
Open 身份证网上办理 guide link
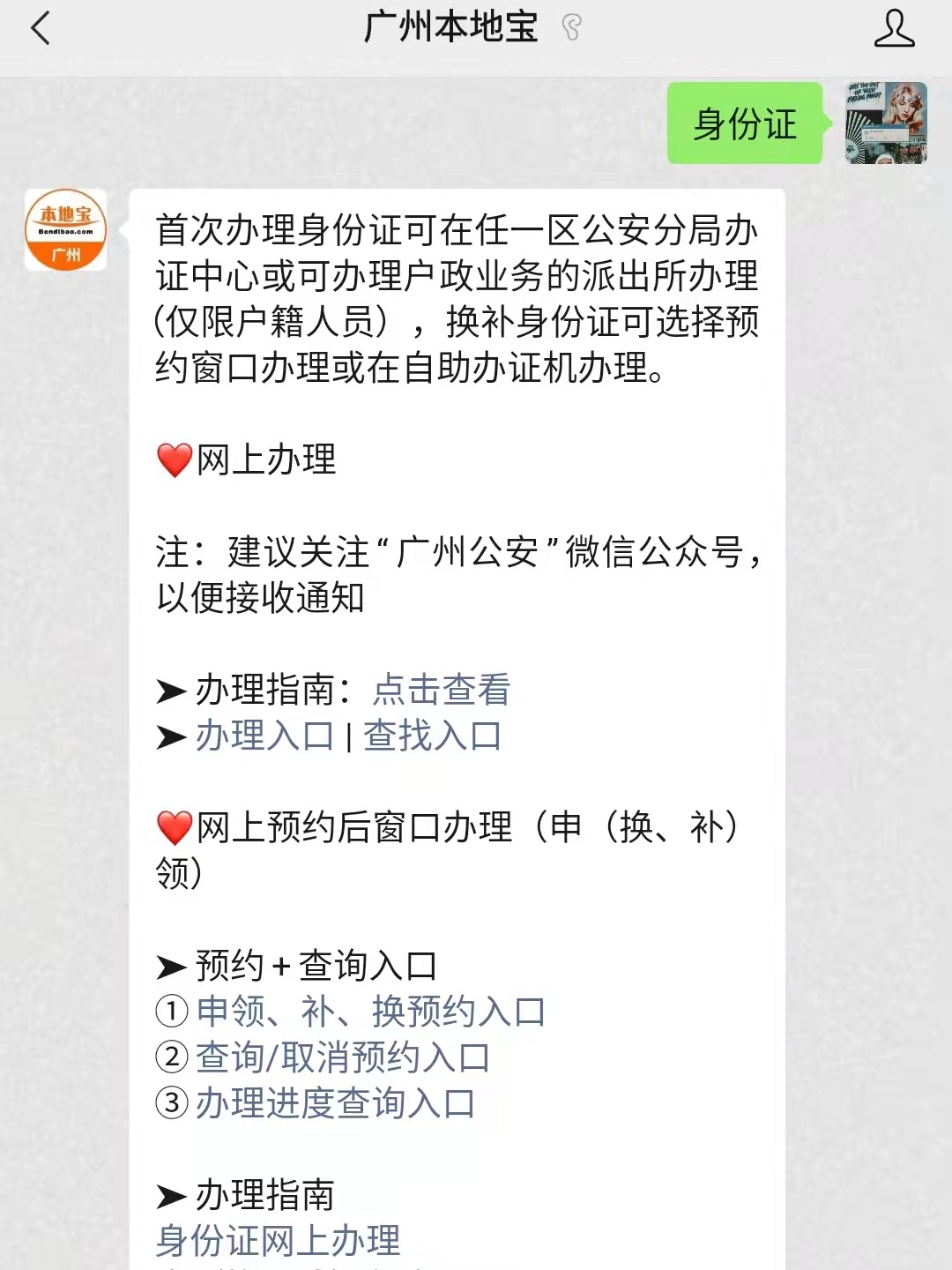click(278, 1241)
